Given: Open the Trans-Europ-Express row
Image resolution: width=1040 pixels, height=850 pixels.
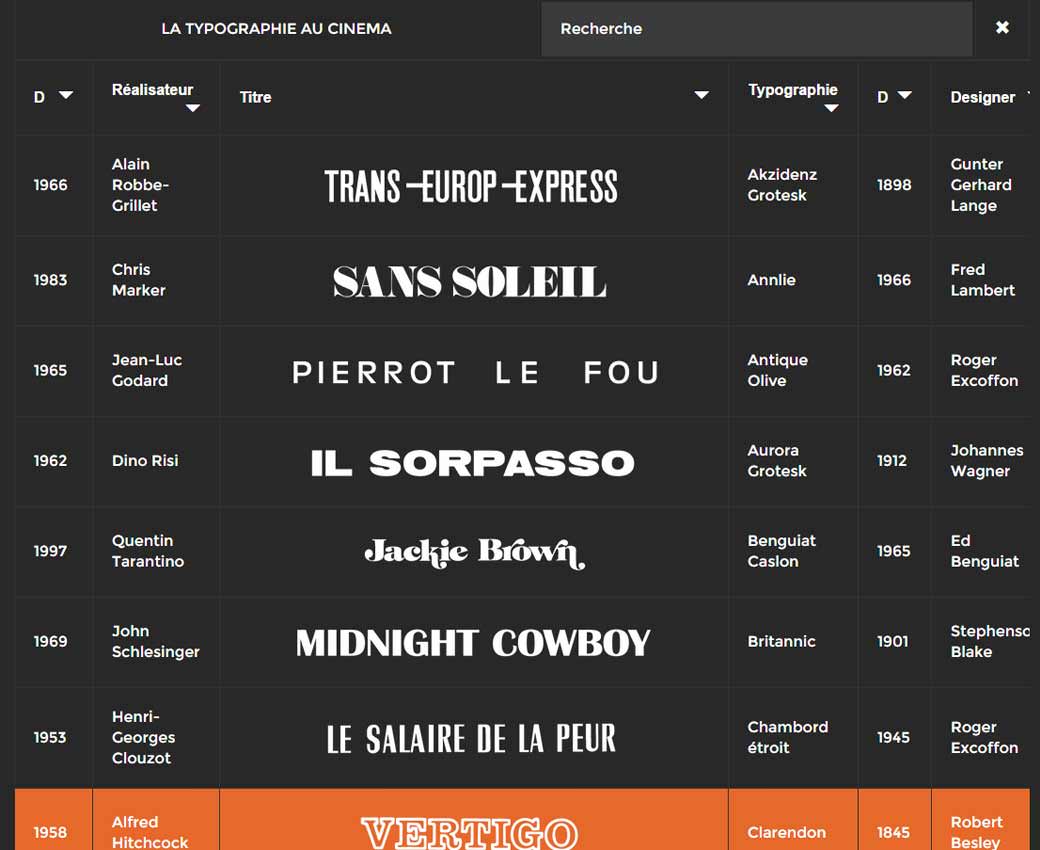Looking at the screenshot, I should 471,186.
